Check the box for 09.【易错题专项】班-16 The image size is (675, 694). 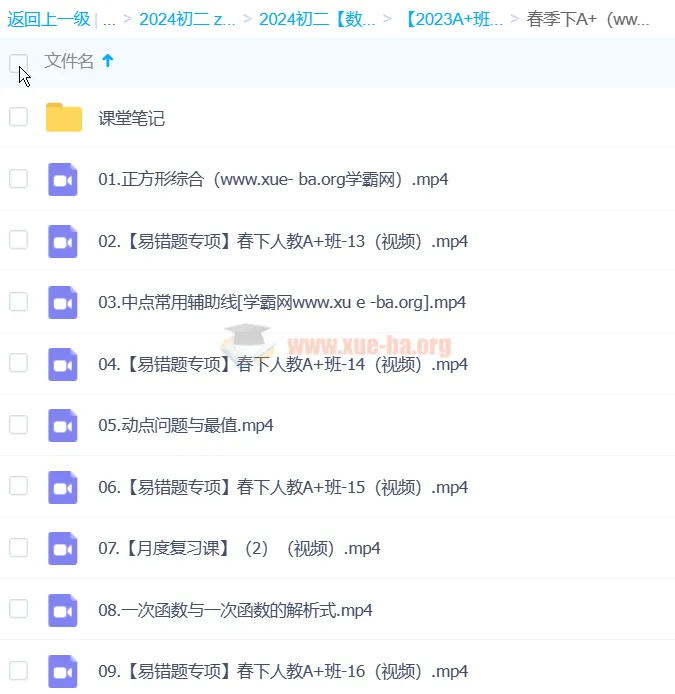pyautogui.click(x=18, y=670)
